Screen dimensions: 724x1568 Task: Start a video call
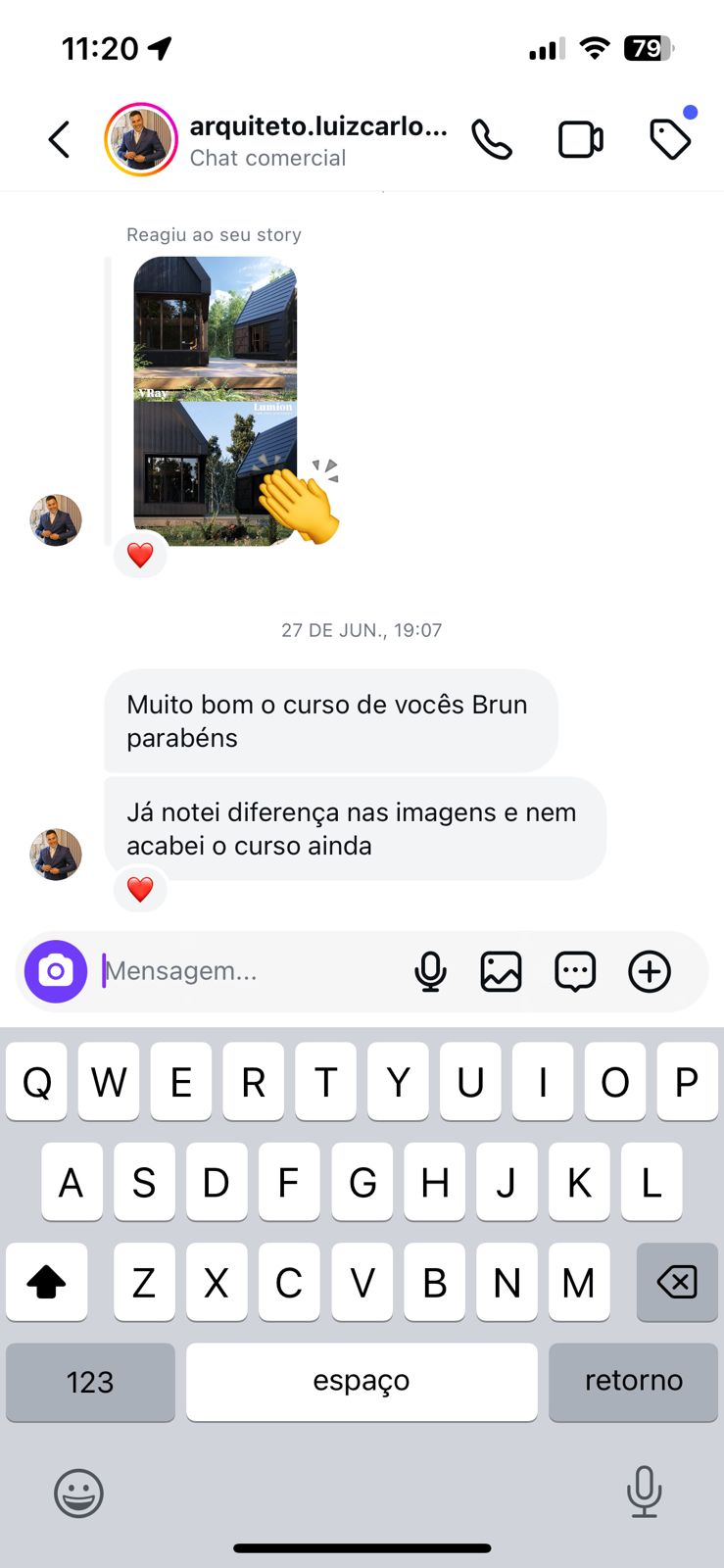(x=580, y=139)
